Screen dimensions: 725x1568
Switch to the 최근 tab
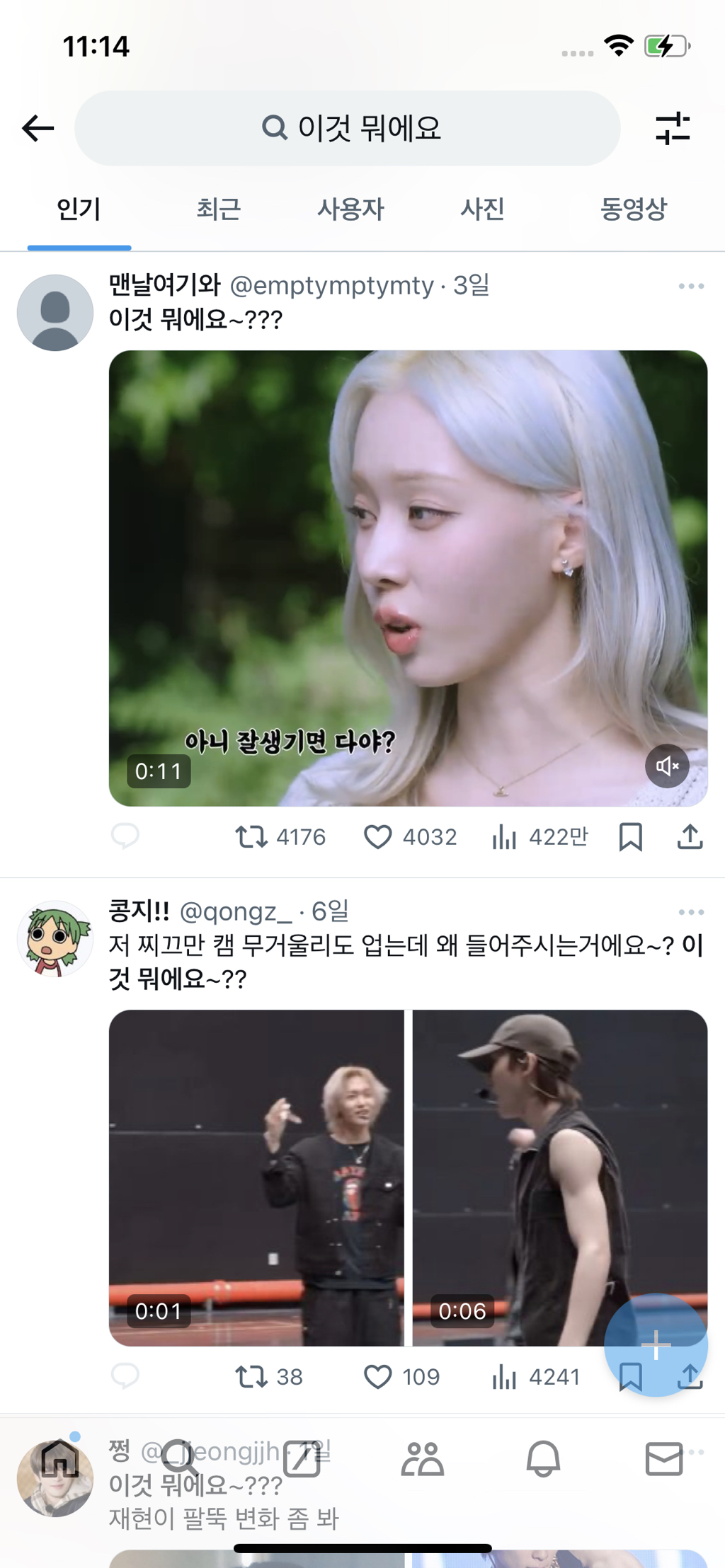pyautogui.click(x=218, y=209)
